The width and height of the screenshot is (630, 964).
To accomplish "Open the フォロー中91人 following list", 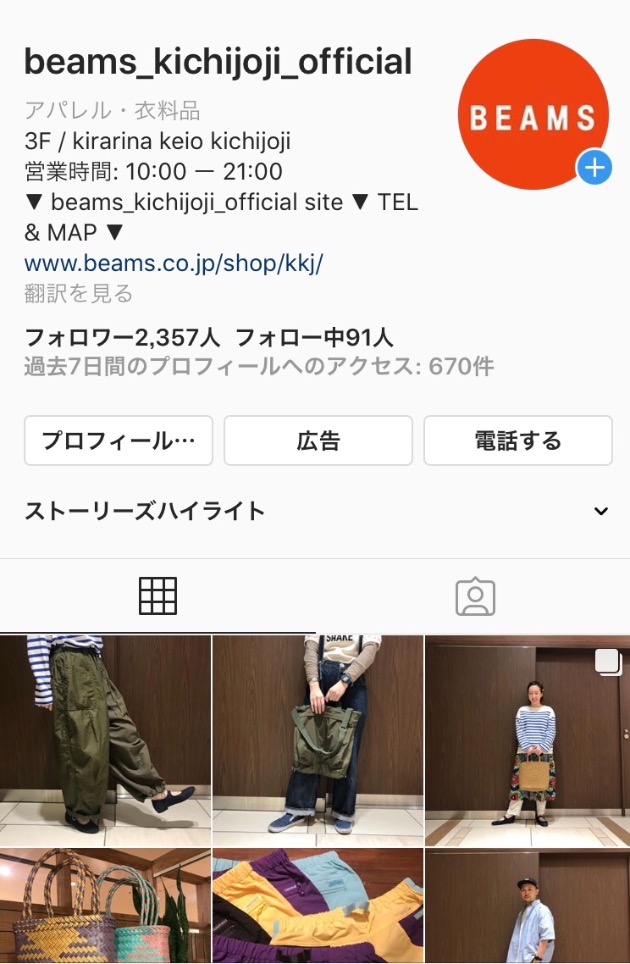I will coord(314,337).
